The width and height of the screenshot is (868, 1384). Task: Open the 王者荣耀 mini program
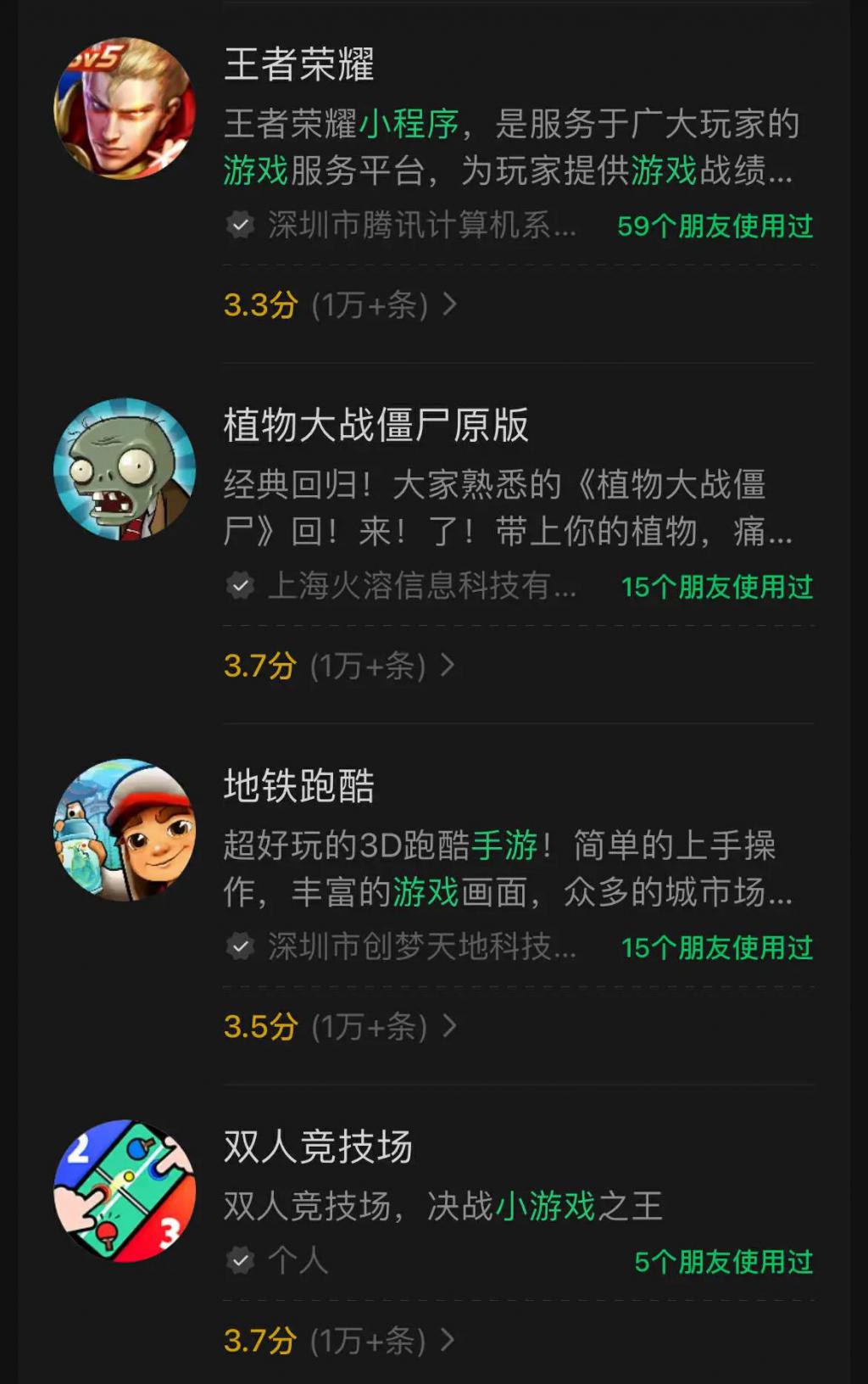pyautogui.click(x=298, y=64)
